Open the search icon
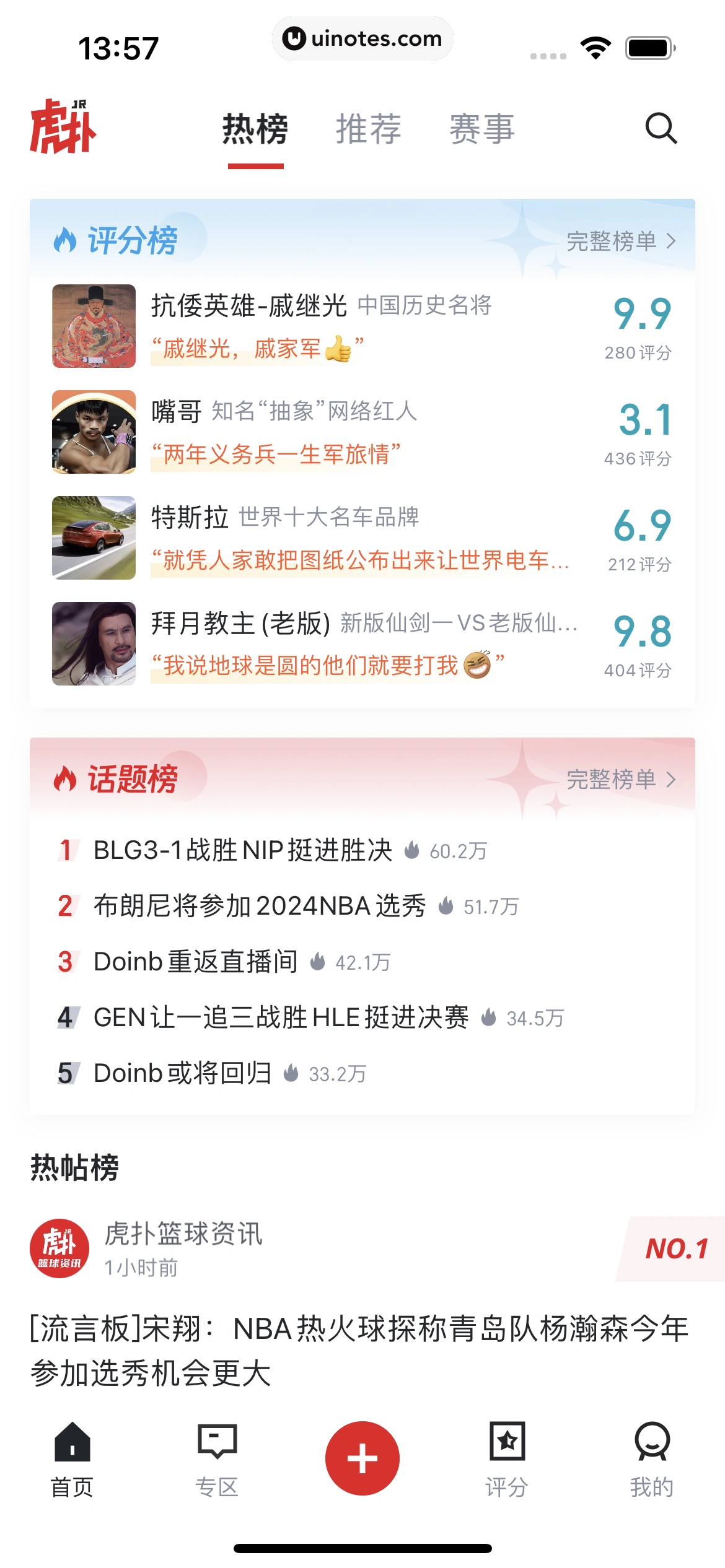This screenshot has height=1568, width=725. coord(661,129)
